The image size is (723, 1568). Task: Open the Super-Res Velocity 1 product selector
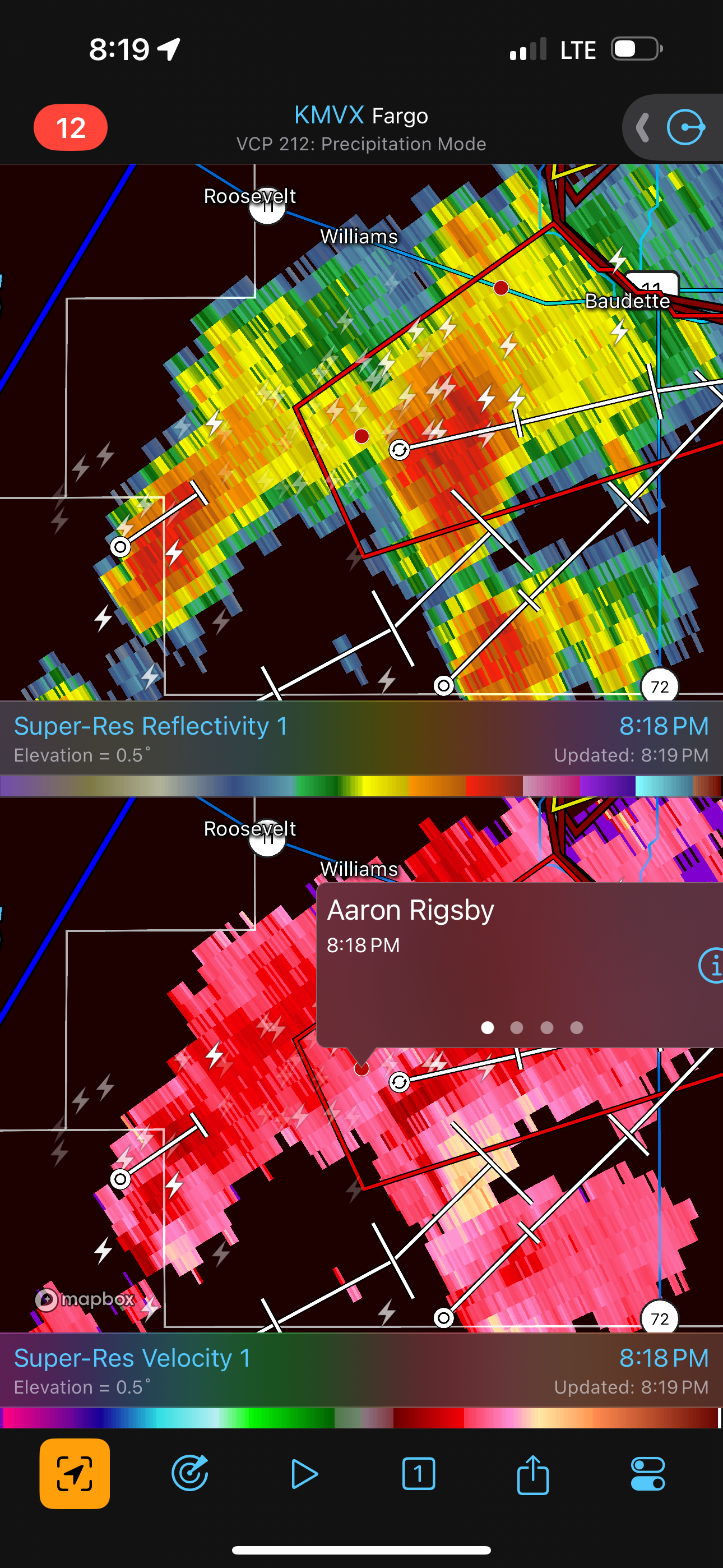[133, 1358]
